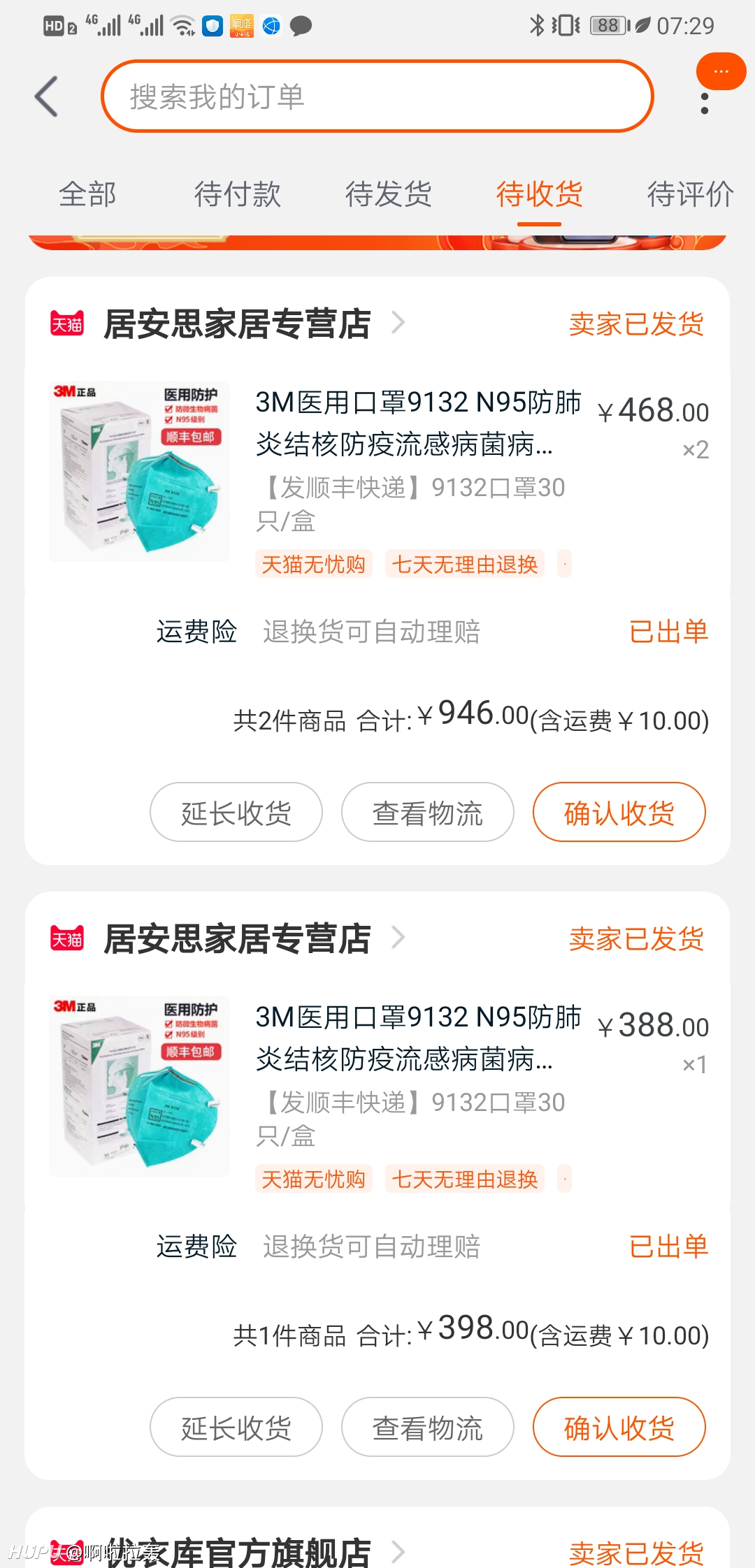755x1568 pixels.
Task: Tap 确认收货 on the ¥946.00 order
Action: [619, 813]
